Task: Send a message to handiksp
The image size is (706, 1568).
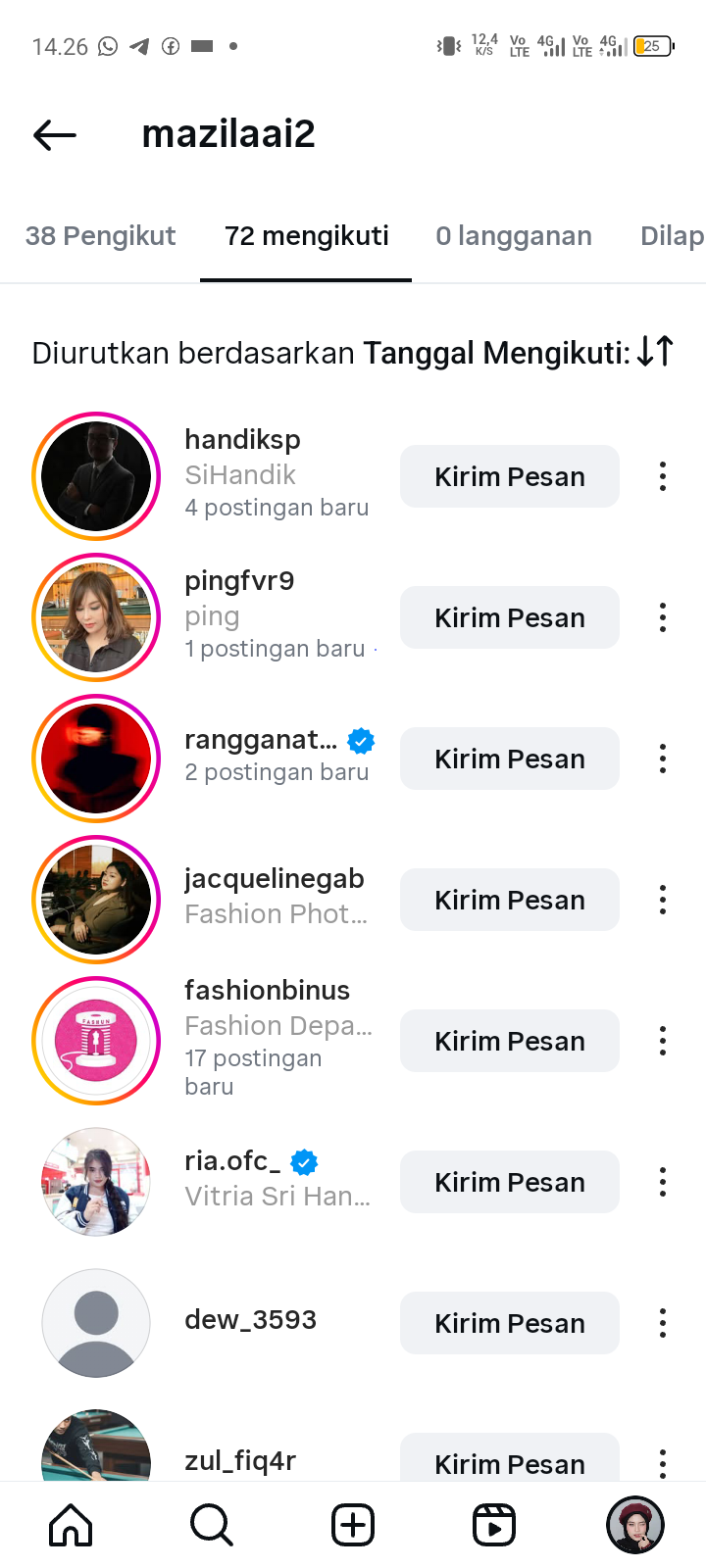Action: point(509,477)
